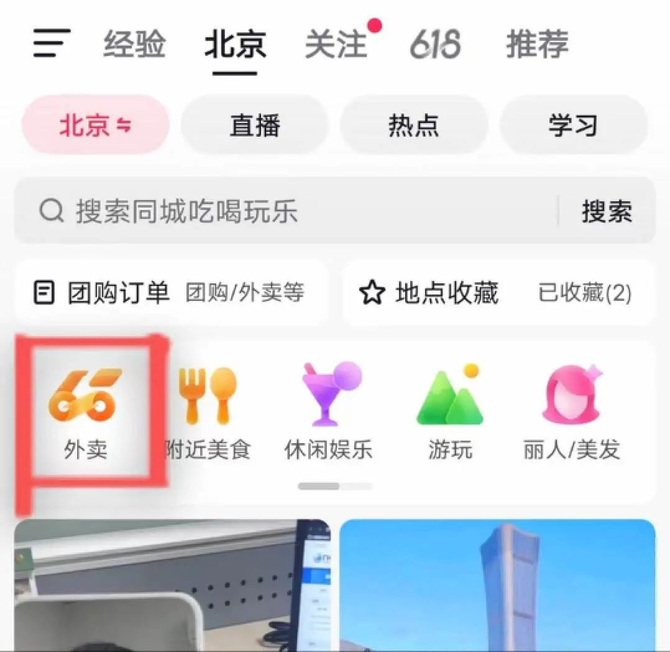This screenshot has width=670, height=652.
Task: Open 附近美食 category
Action: click(x=208, y=412)
